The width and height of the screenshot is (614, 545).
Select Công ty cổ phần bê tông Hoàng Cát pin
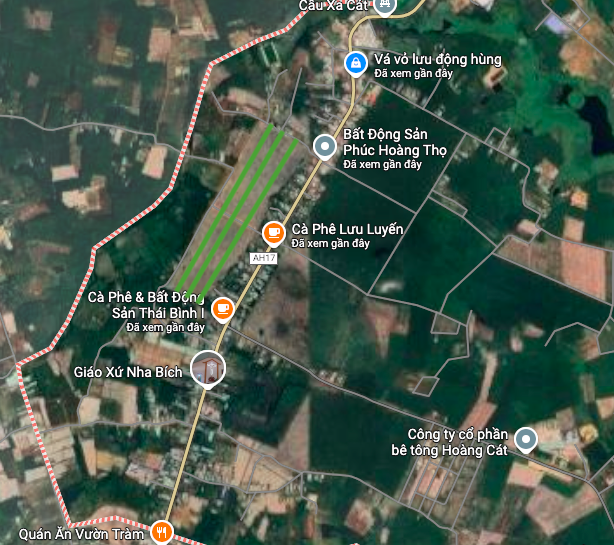click(x=524, y=439)
